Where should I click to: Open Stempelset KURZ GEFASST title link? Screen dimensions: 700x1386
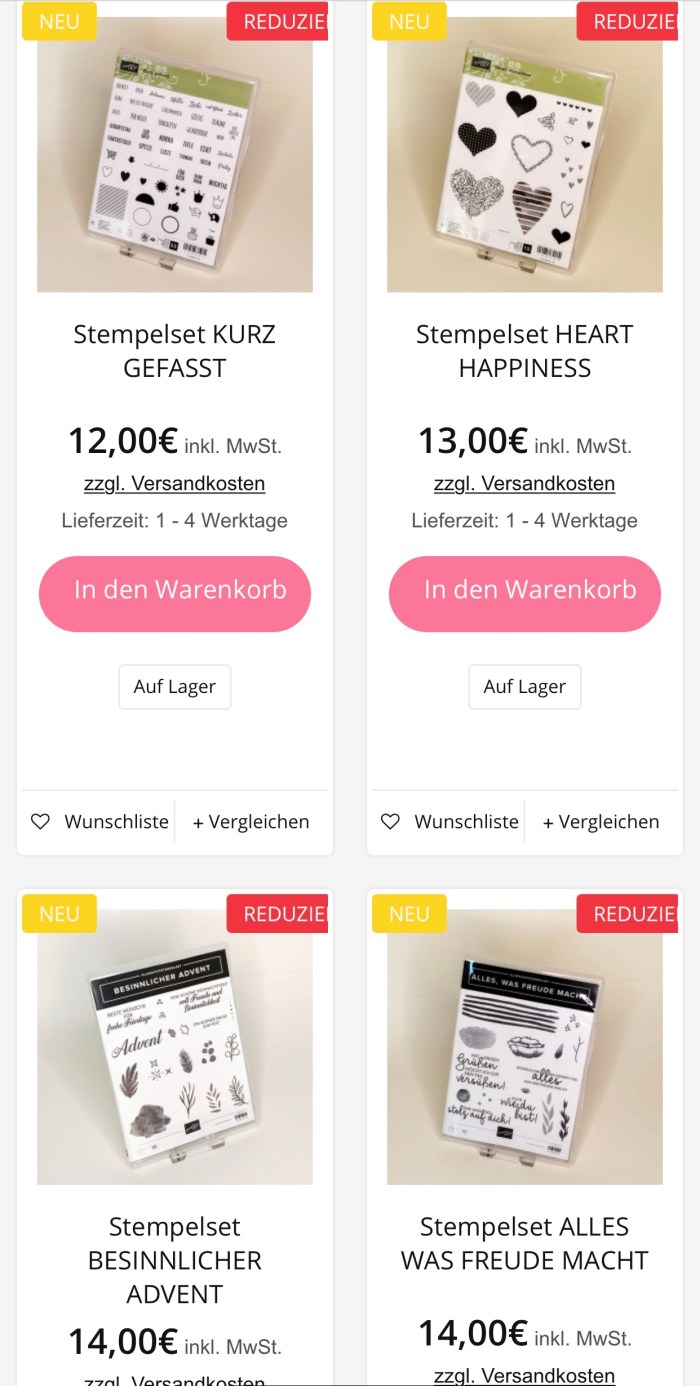pyautogui.click(x=175, y=351)
